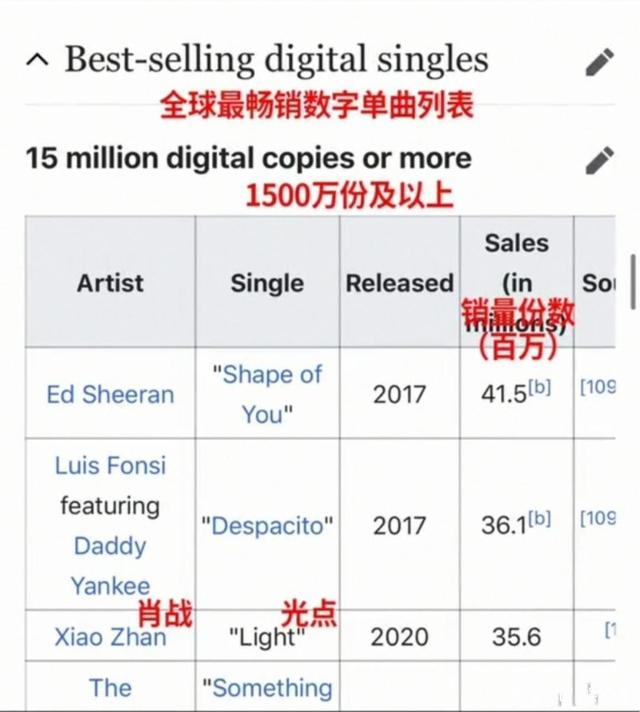Open the Luis Fonsi article link
640x712 pixels.
coord(110,465)
